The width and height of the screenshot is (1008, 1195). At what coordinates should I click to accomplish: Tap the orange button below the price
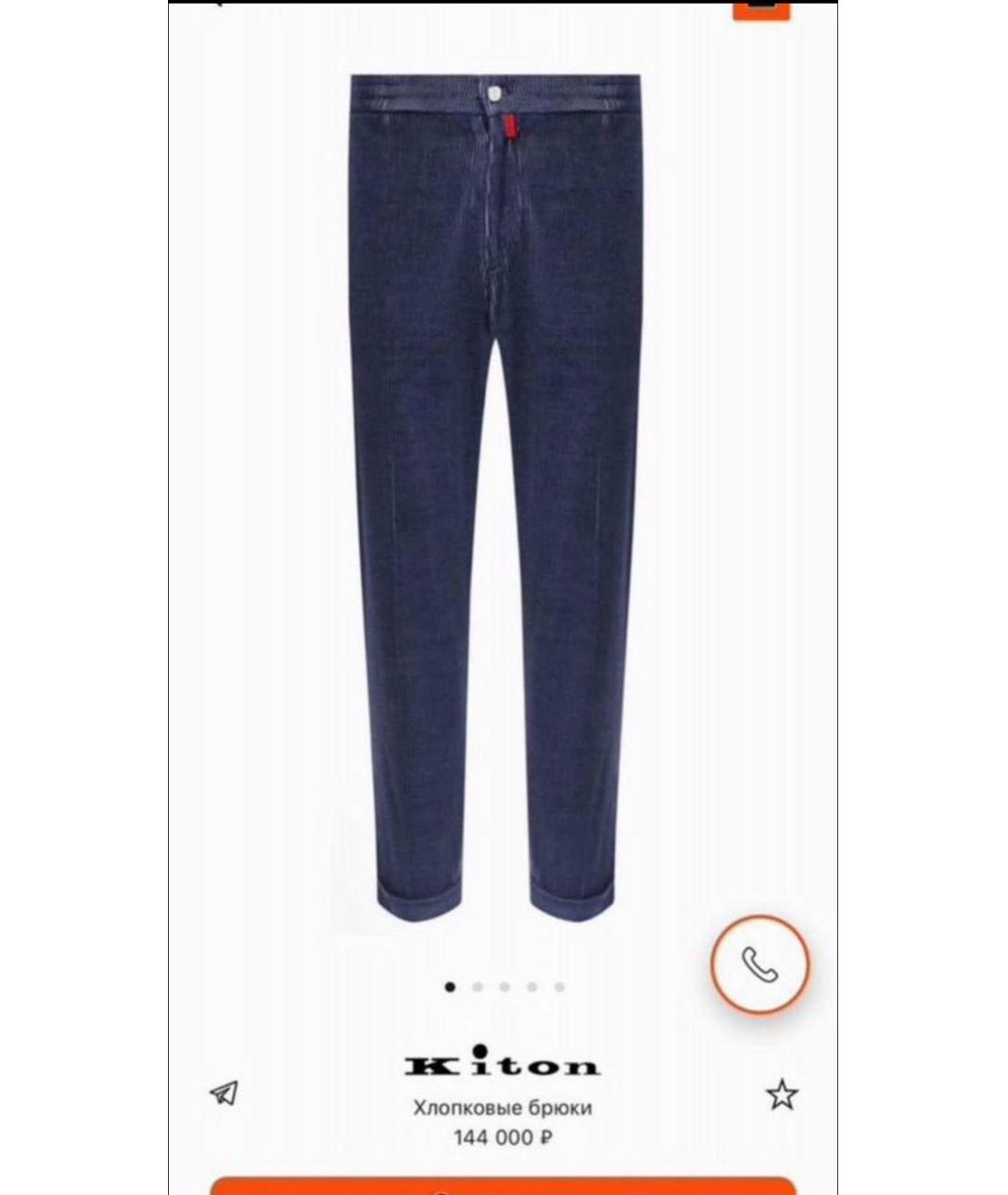(x=504, y=1186)
